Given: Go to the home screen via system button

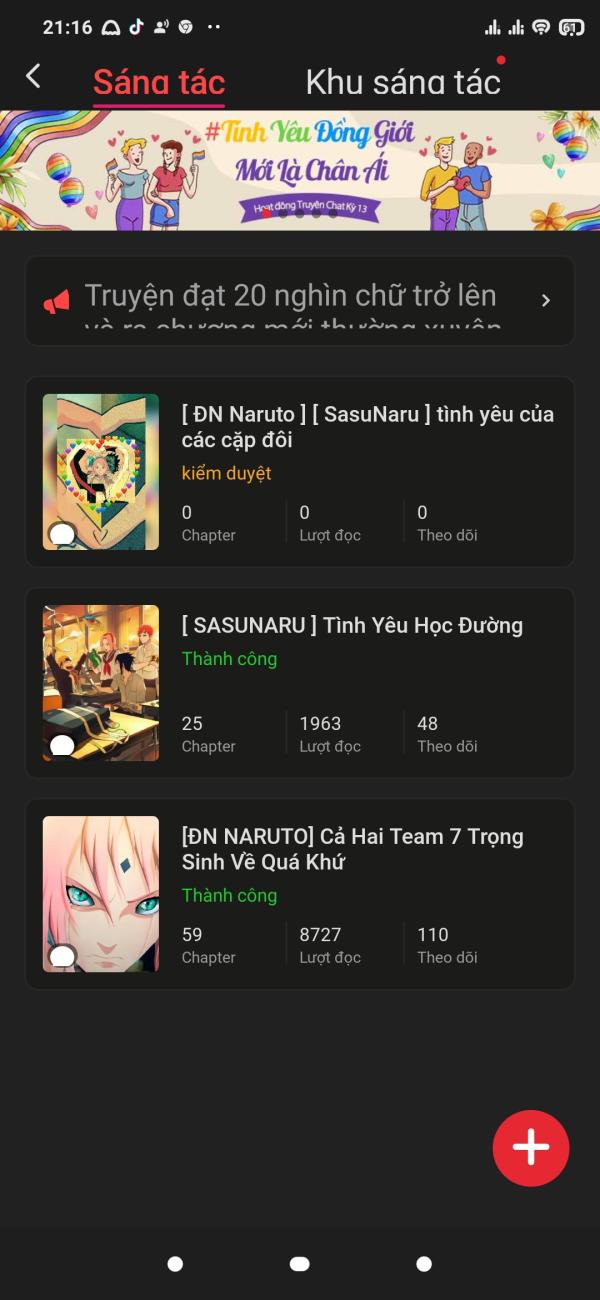Looking at the screenshot, I should 299,1264.
